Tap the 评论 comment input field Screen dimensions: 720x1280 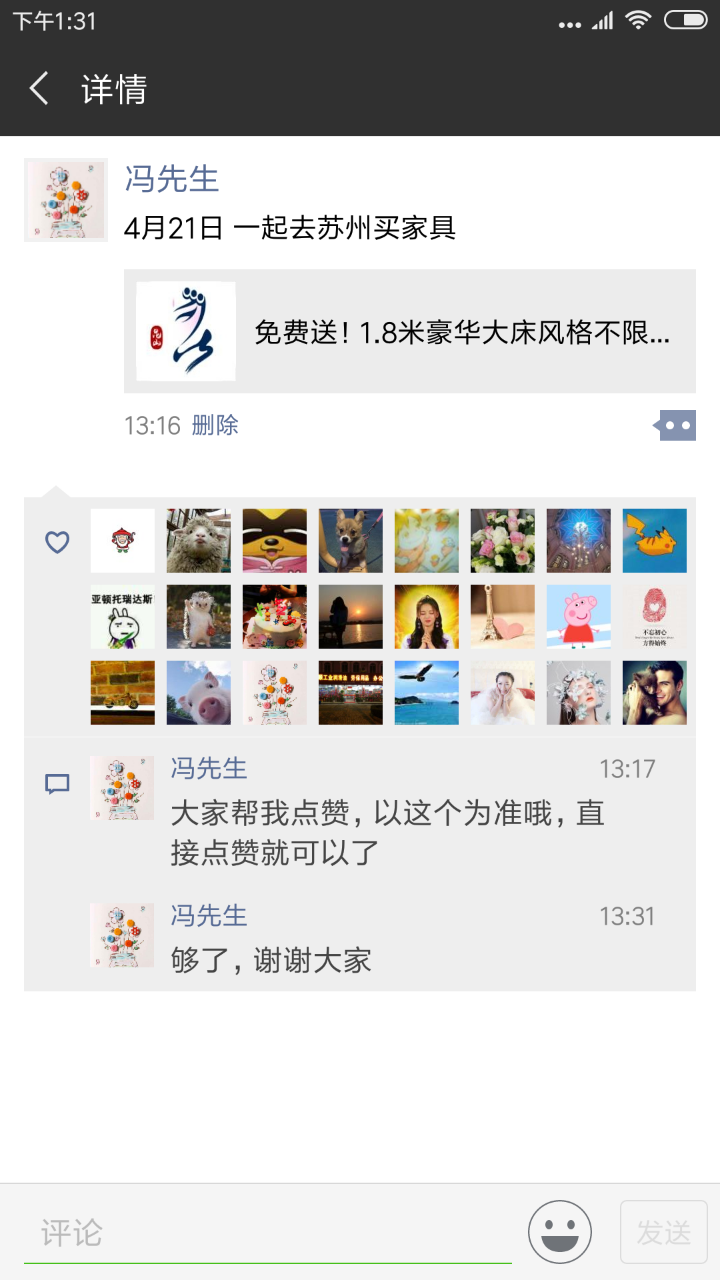(x=268, y=1233)
